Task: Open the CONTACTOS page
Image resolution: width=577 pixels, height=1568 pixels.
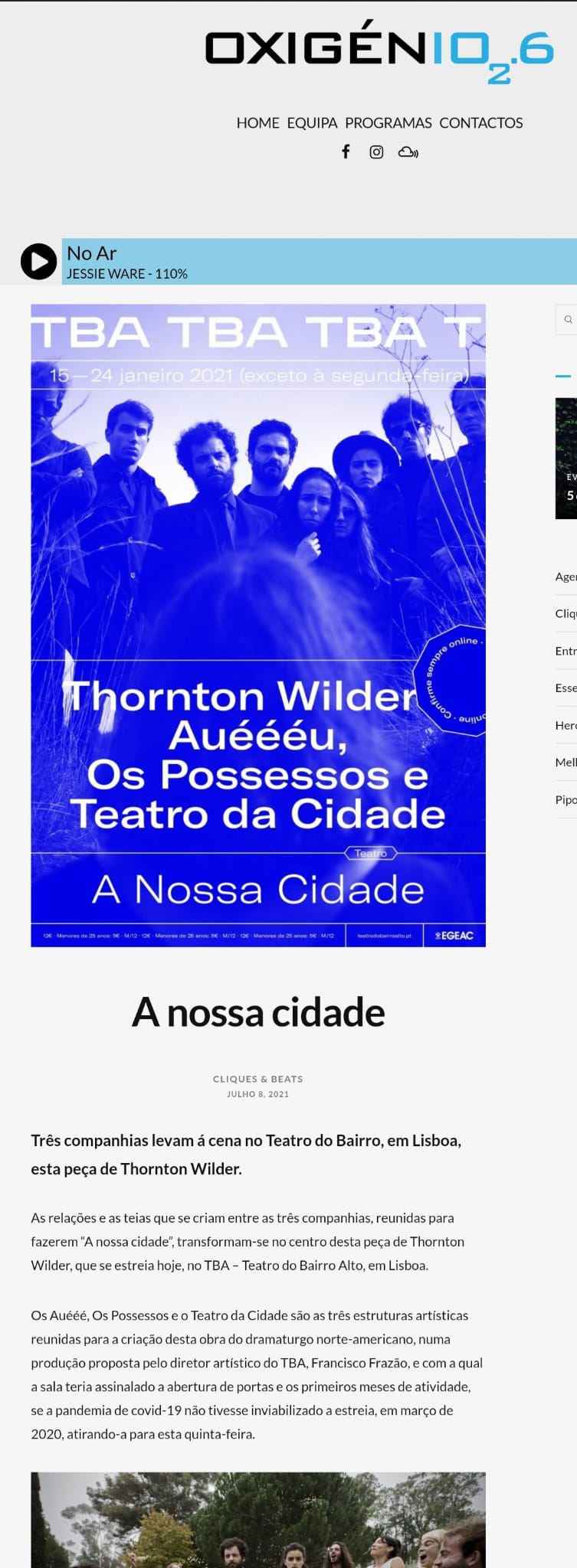Action: [x=480, y=122]
